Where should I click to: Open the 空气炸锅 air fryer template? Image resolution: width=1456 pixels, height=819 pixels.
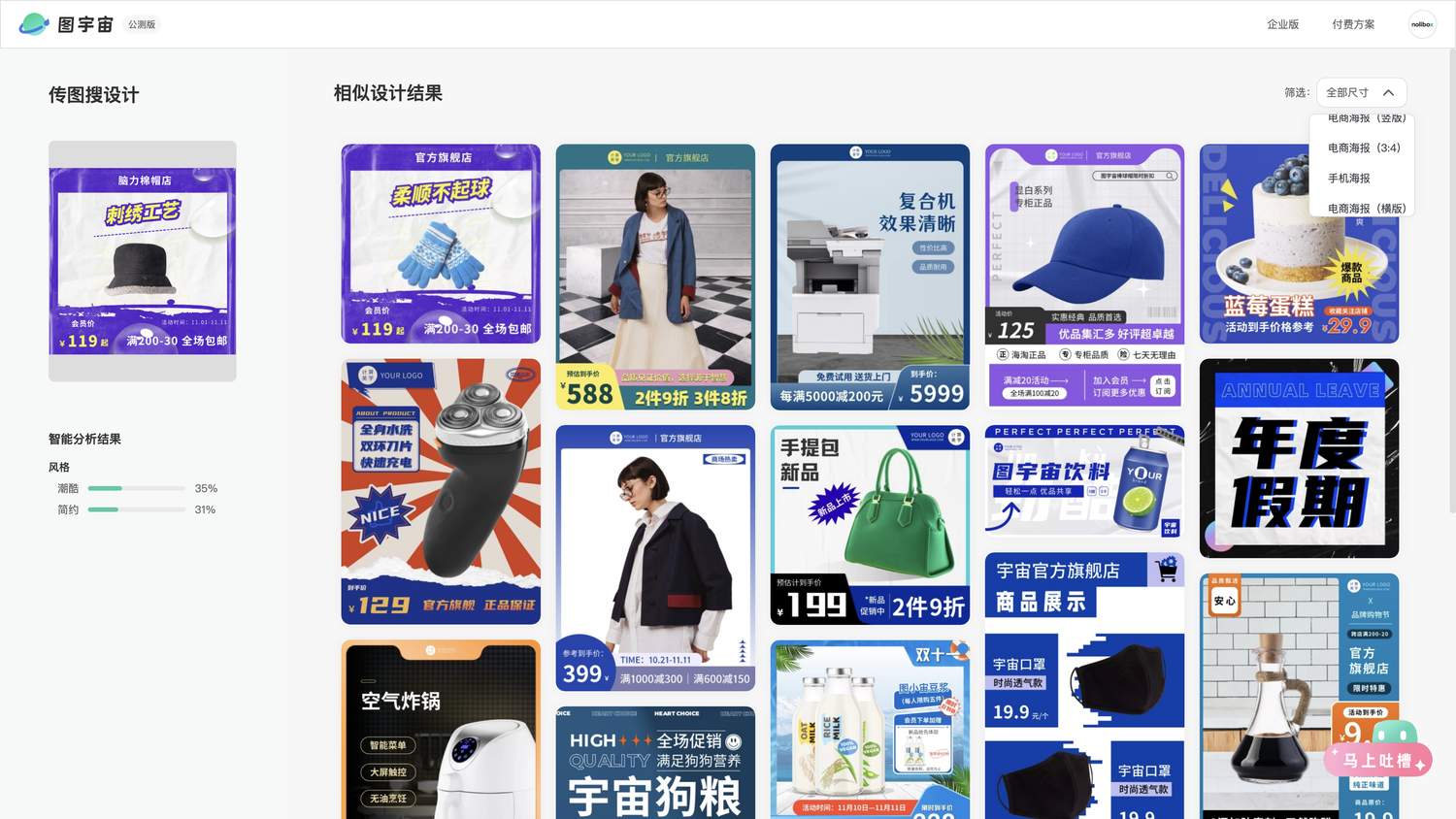point(441,730)
